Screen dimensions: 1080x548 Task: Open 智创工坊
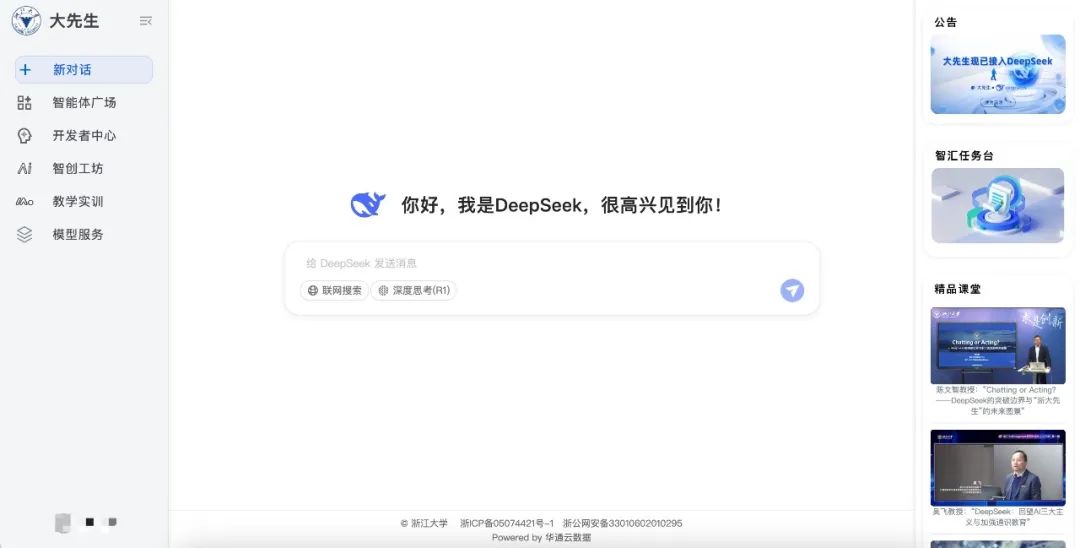[78, 169]
